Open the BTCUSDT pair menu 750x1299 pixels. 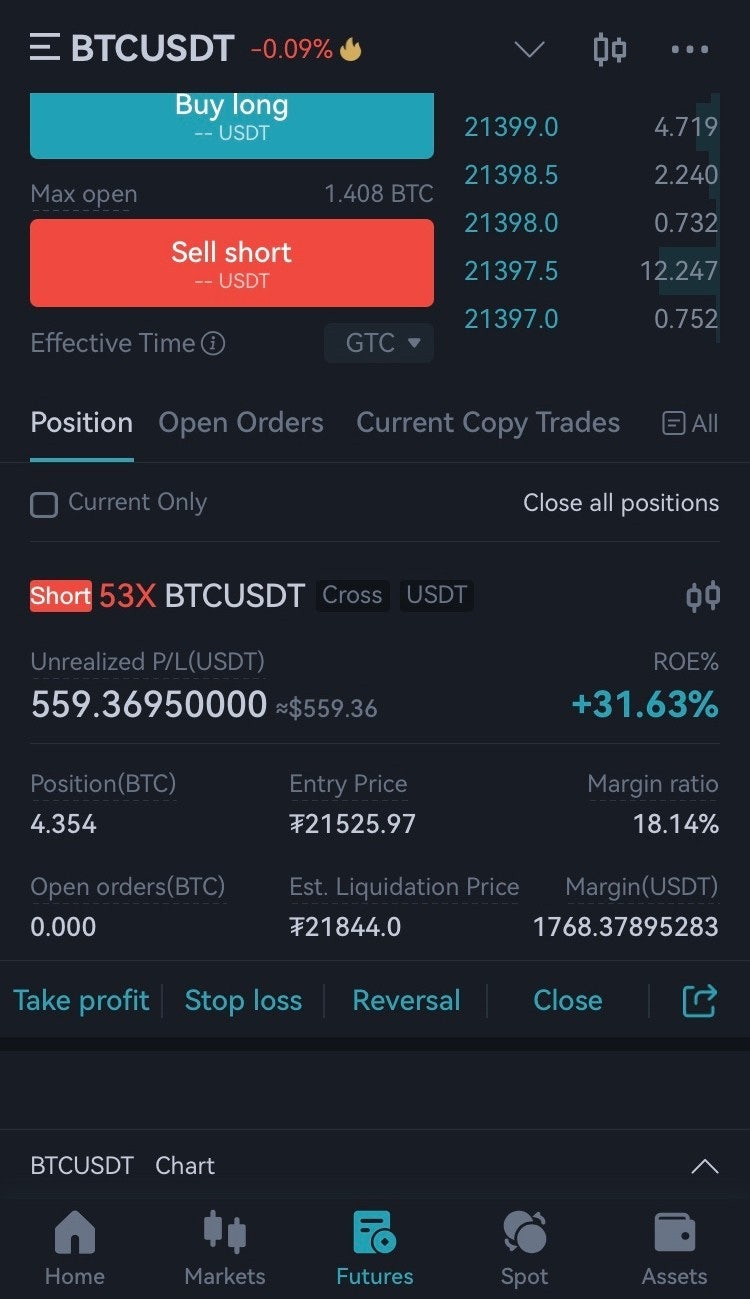point(131,48)
